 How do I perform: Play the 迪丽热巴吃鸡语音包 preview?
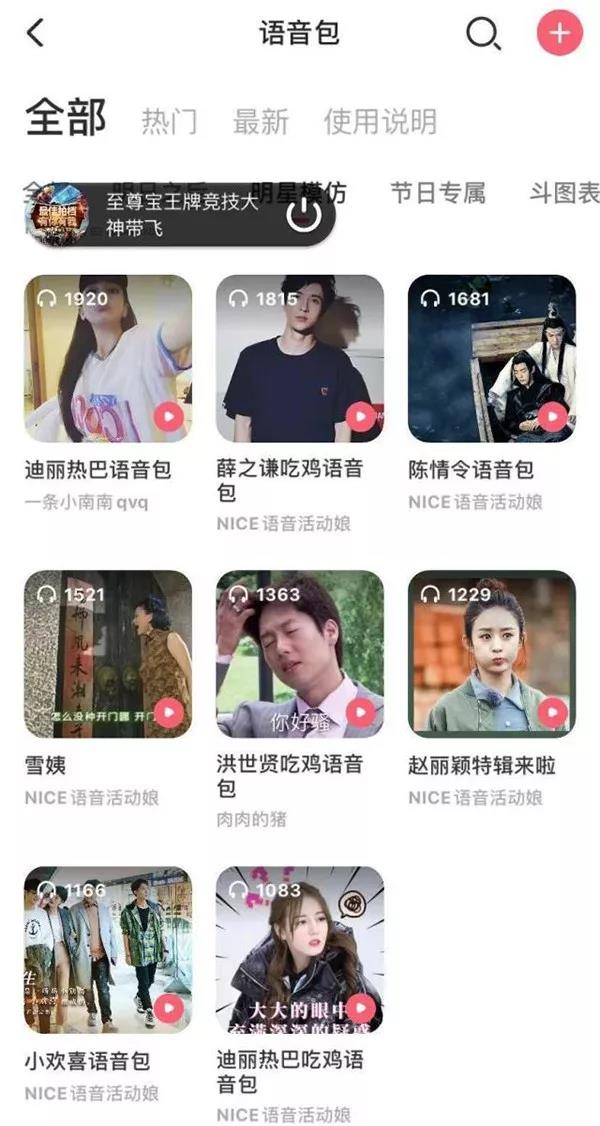pos(360,1008)
